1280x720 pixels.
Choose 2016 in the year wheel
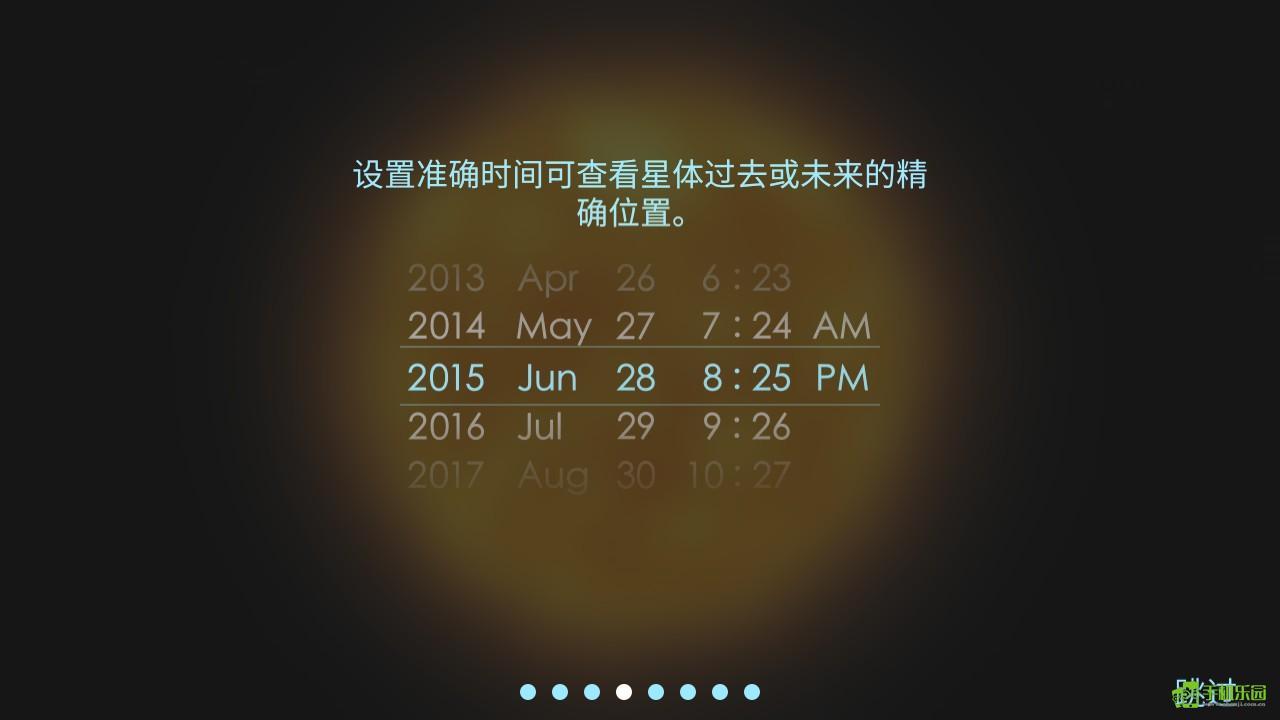446,427
